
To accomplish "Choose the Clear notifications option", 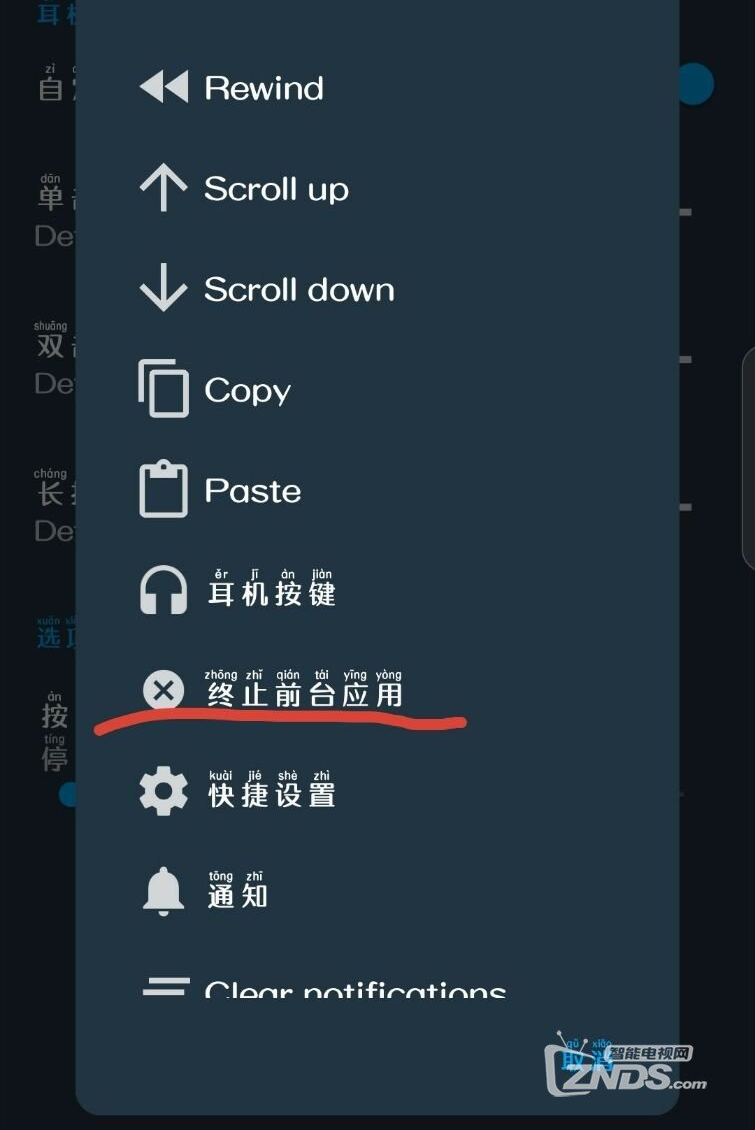I will coord(354,990).
